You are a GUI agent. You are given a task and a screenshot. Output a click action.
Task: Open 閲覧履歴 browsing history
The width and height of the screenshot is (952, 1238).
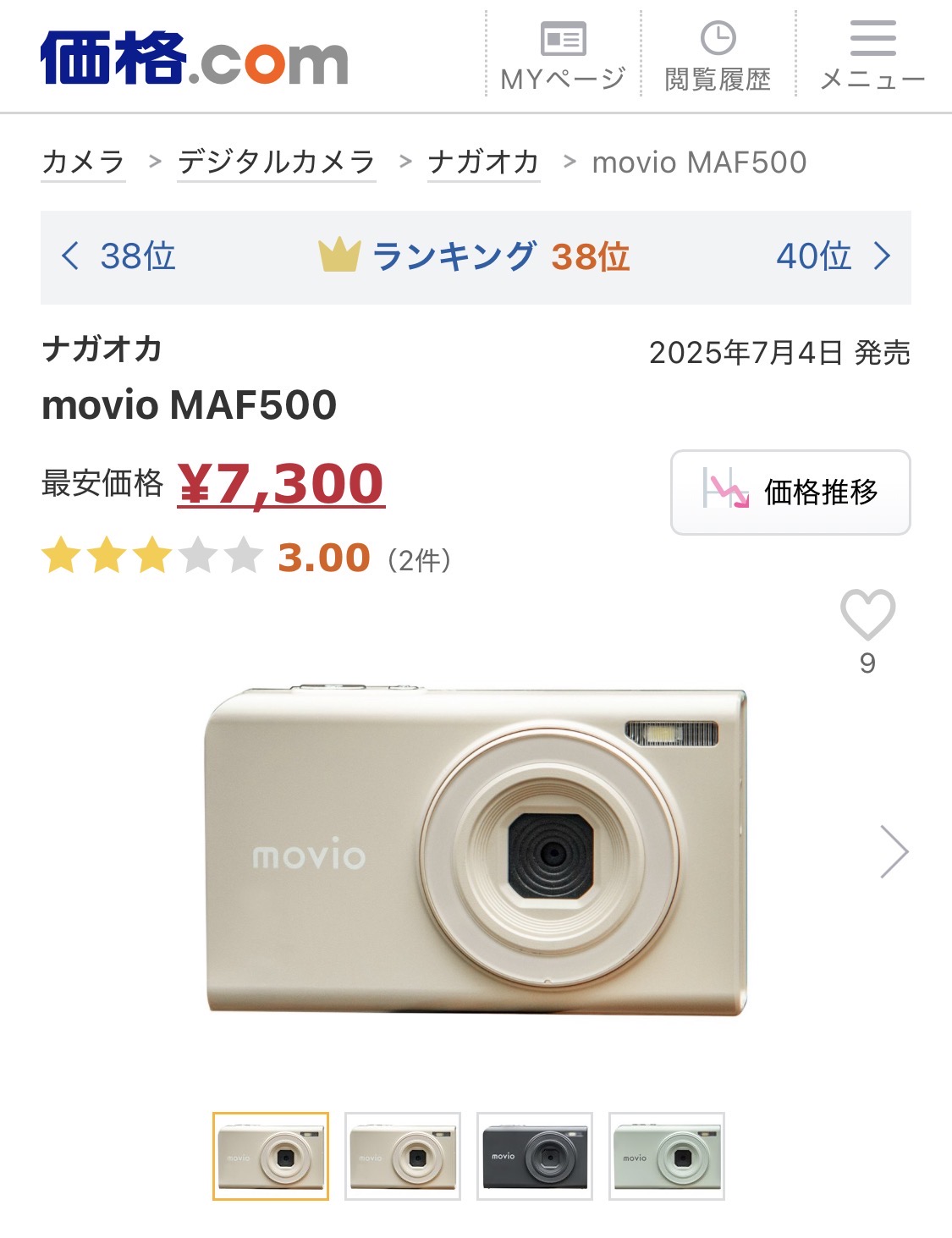tap(718, 56)
